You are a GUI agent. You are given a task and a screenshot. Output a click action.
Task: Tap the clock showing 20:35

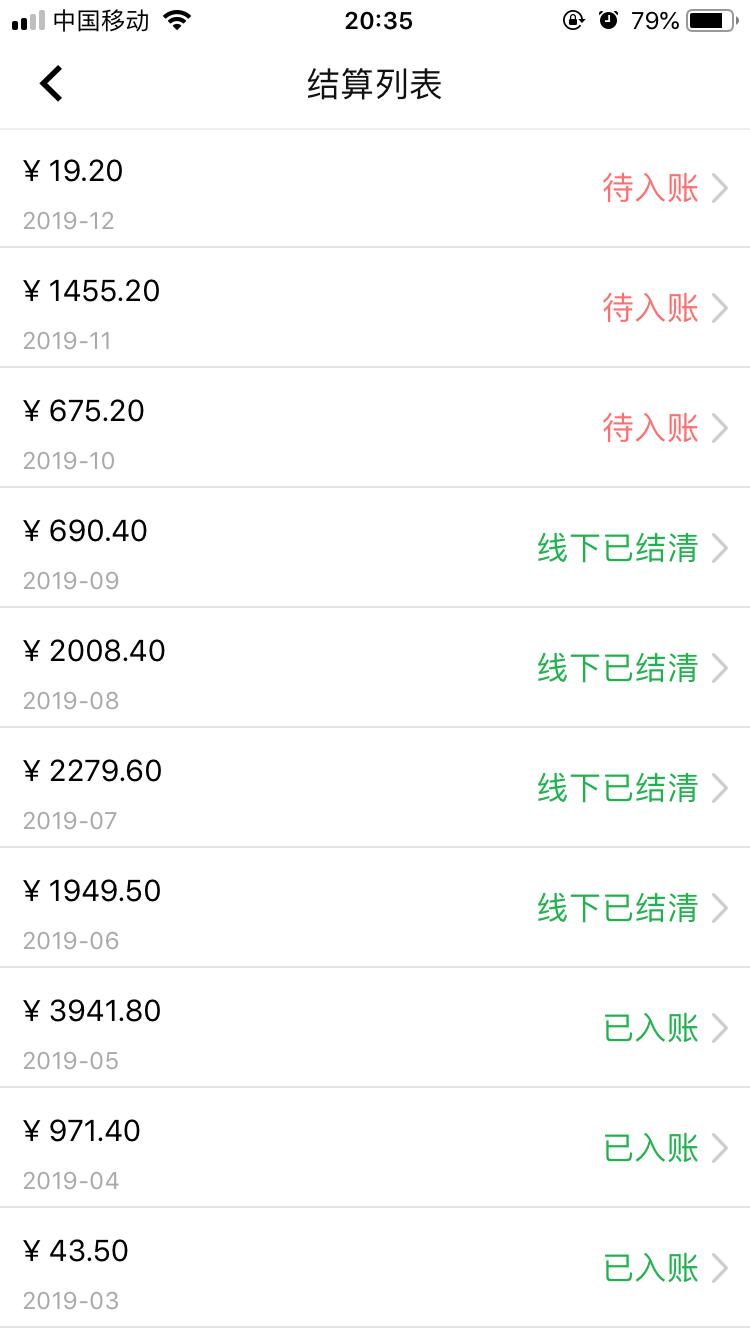[375, 21]
